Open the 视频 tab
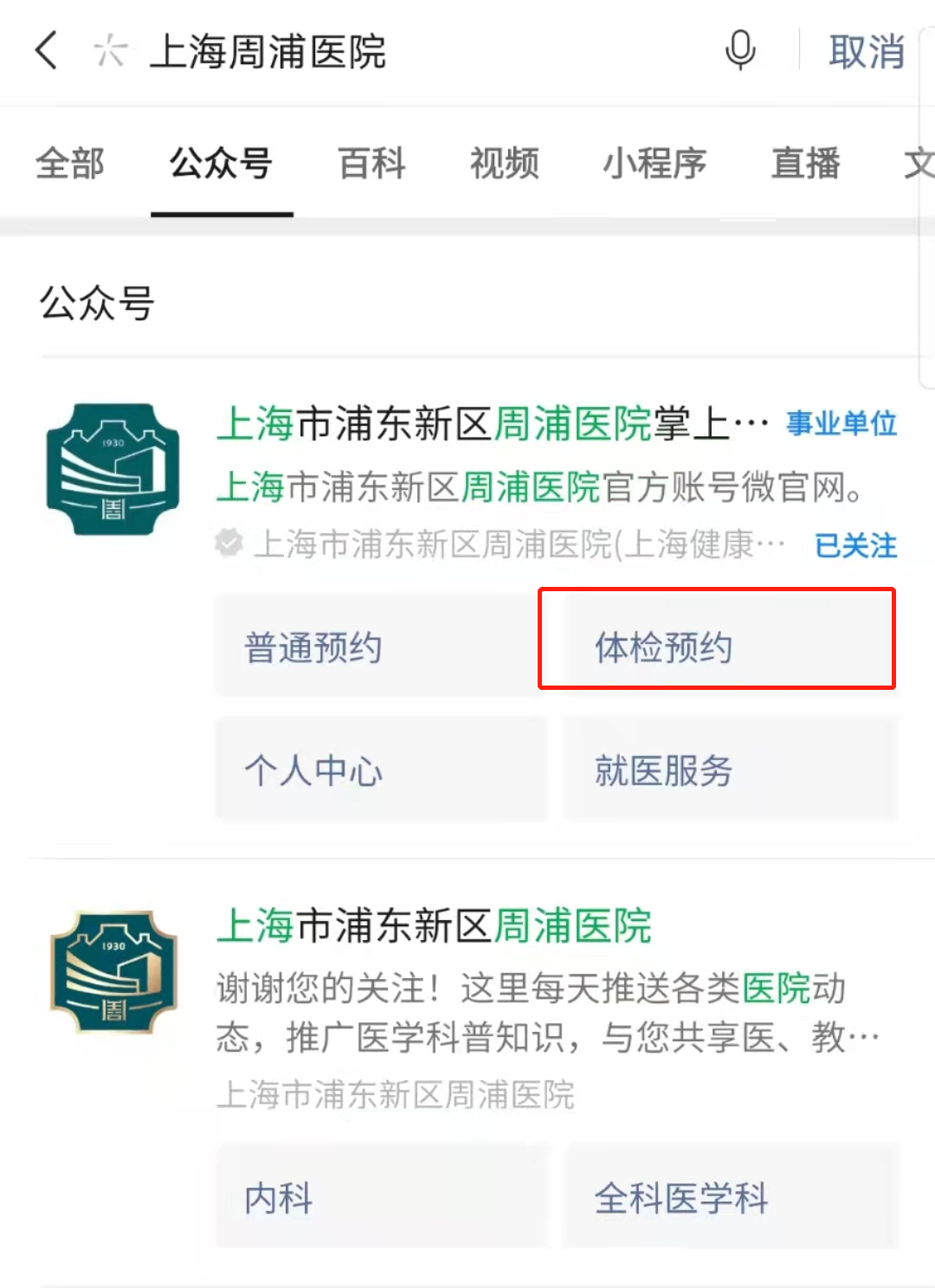This screenshot has width=935, height=1288. [x=505, y=164]
